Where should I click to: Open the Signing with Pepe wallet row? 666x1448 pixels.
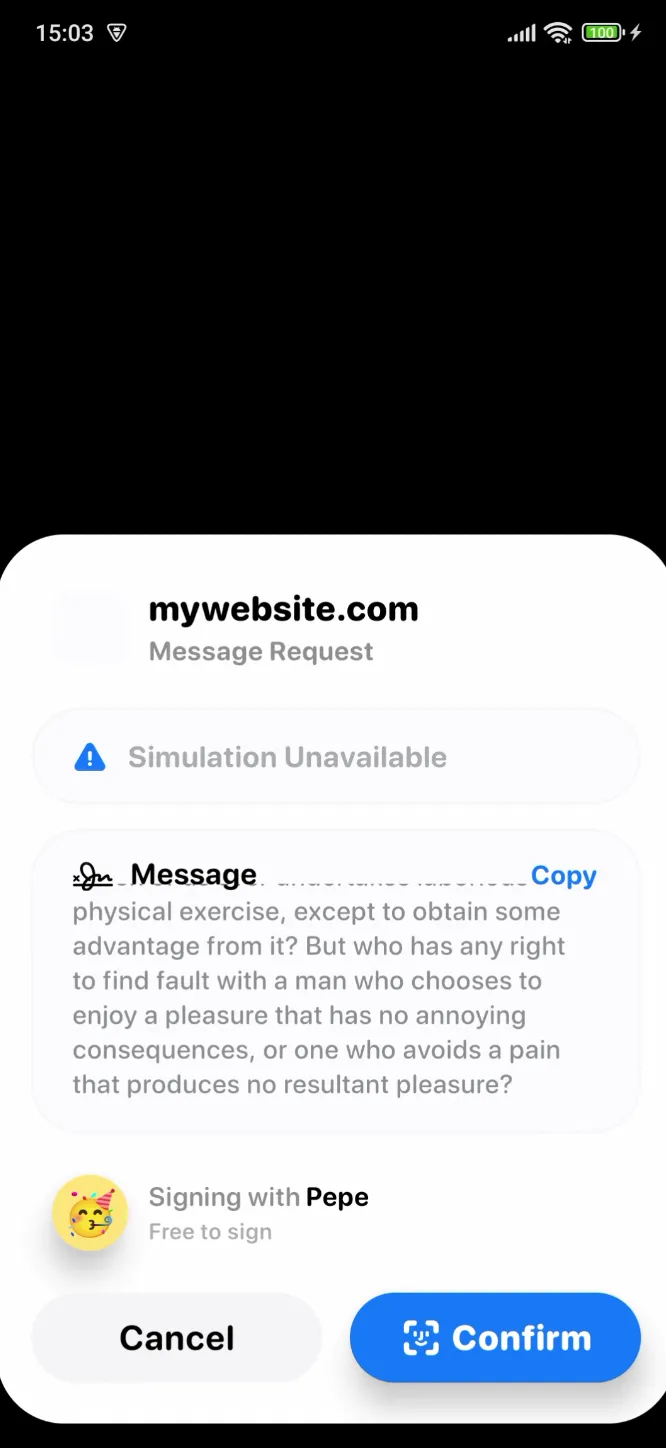[x=258, y=1212]
